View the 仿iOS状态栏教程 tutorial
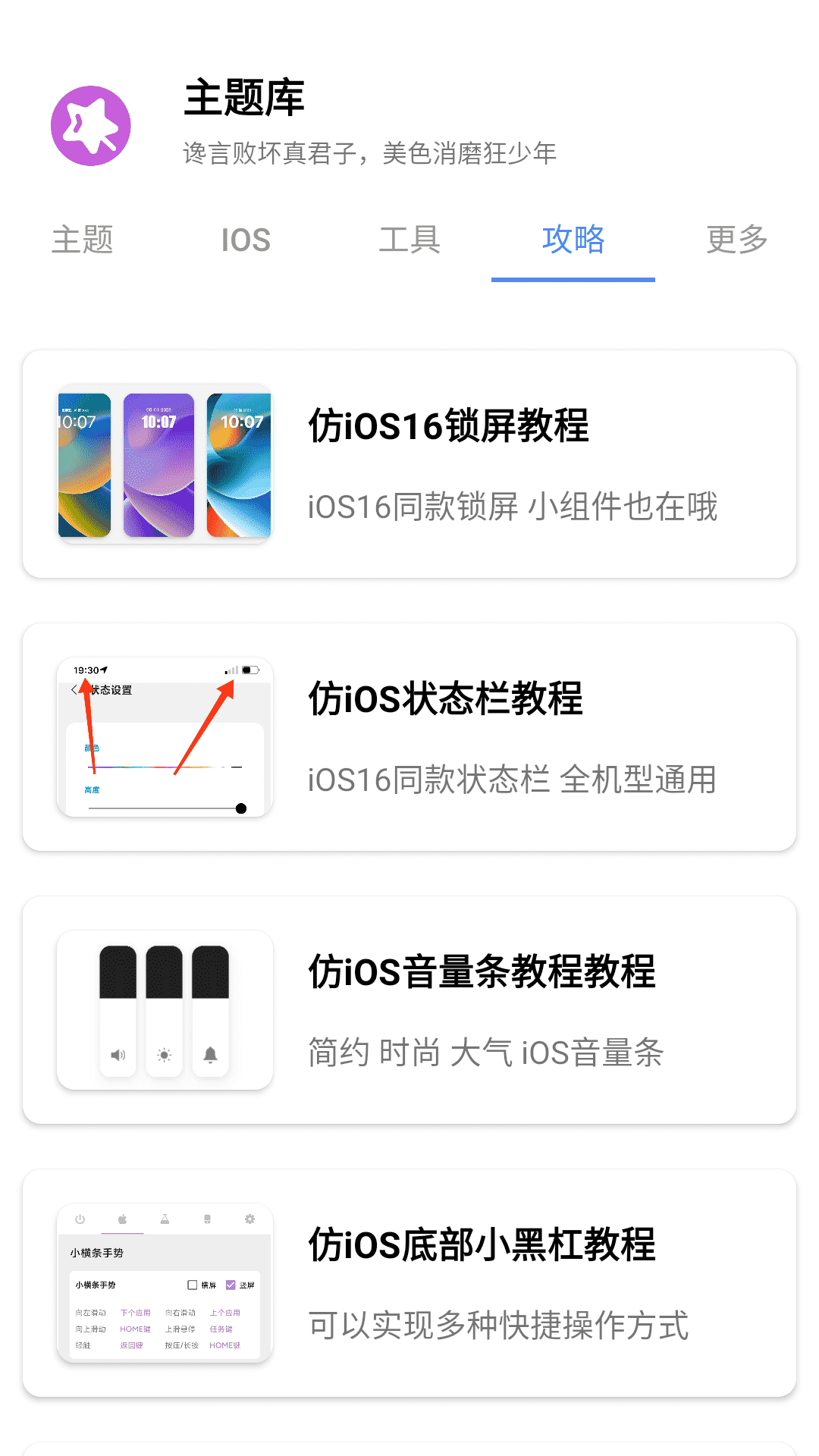Screen dimensions: 819x1456 (x=409, y=737)
